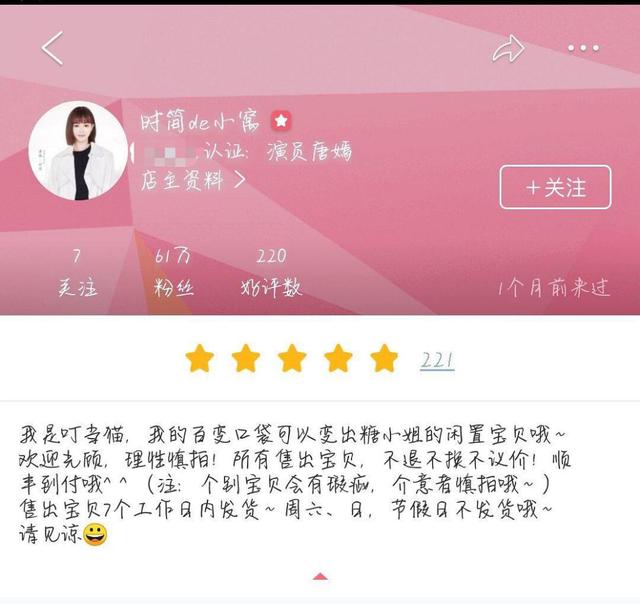View the 7 关注 following list
This screenshot has width=640, height=604.
77,274
